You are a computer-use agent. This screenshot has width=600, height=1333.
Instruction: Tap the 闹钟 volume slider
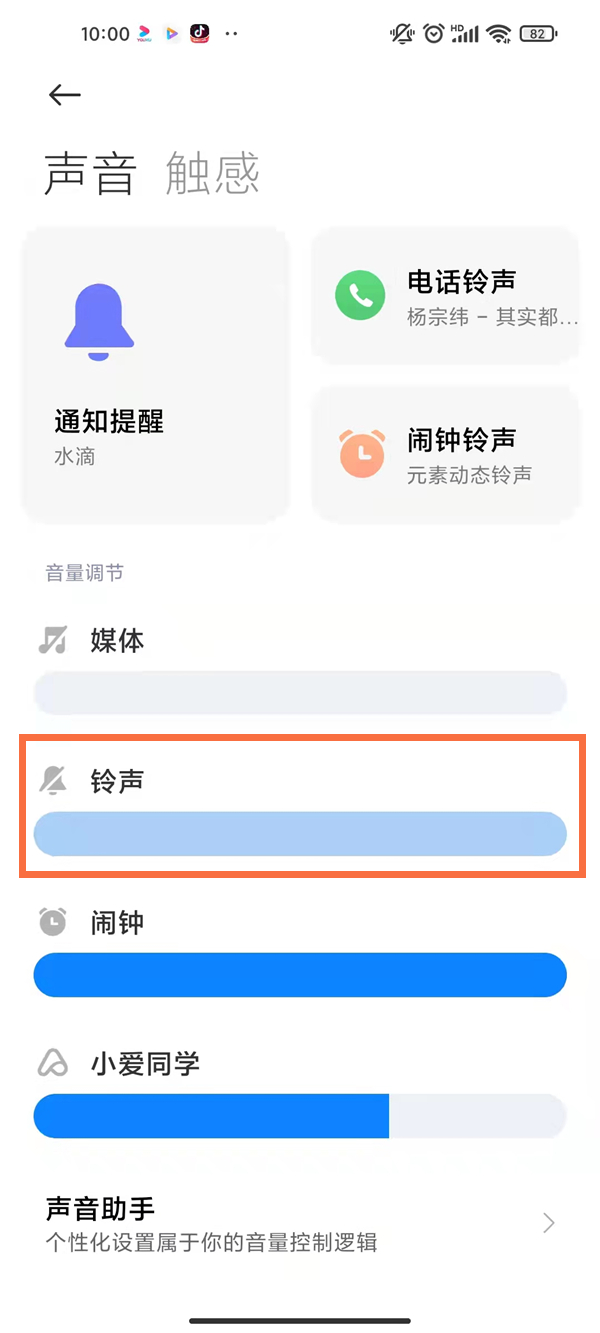[300, 975]
